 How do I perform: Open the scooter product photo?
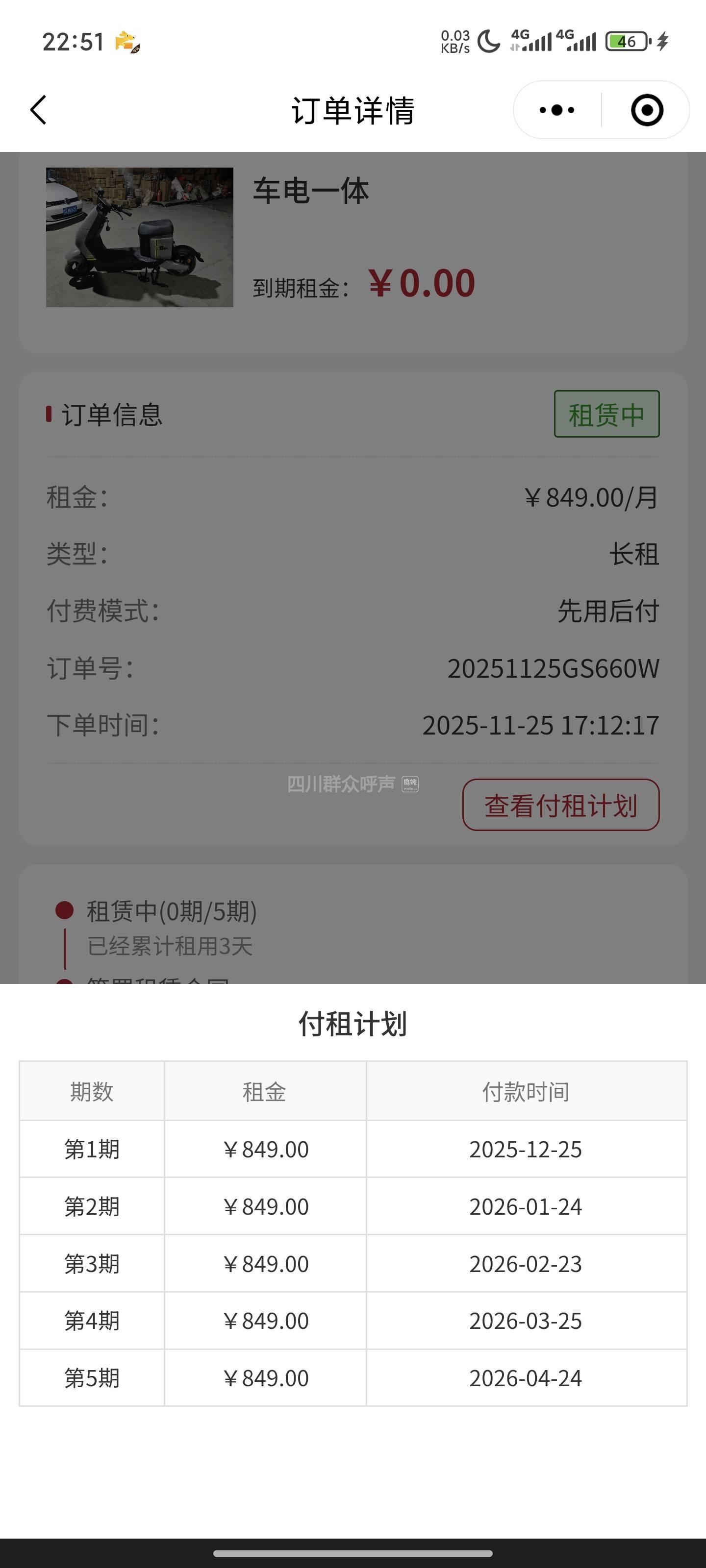140,237
